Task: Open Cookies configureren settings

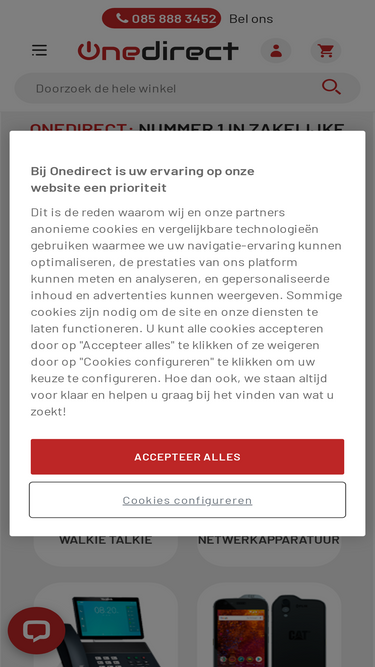Action: click(x=187, y=500)
